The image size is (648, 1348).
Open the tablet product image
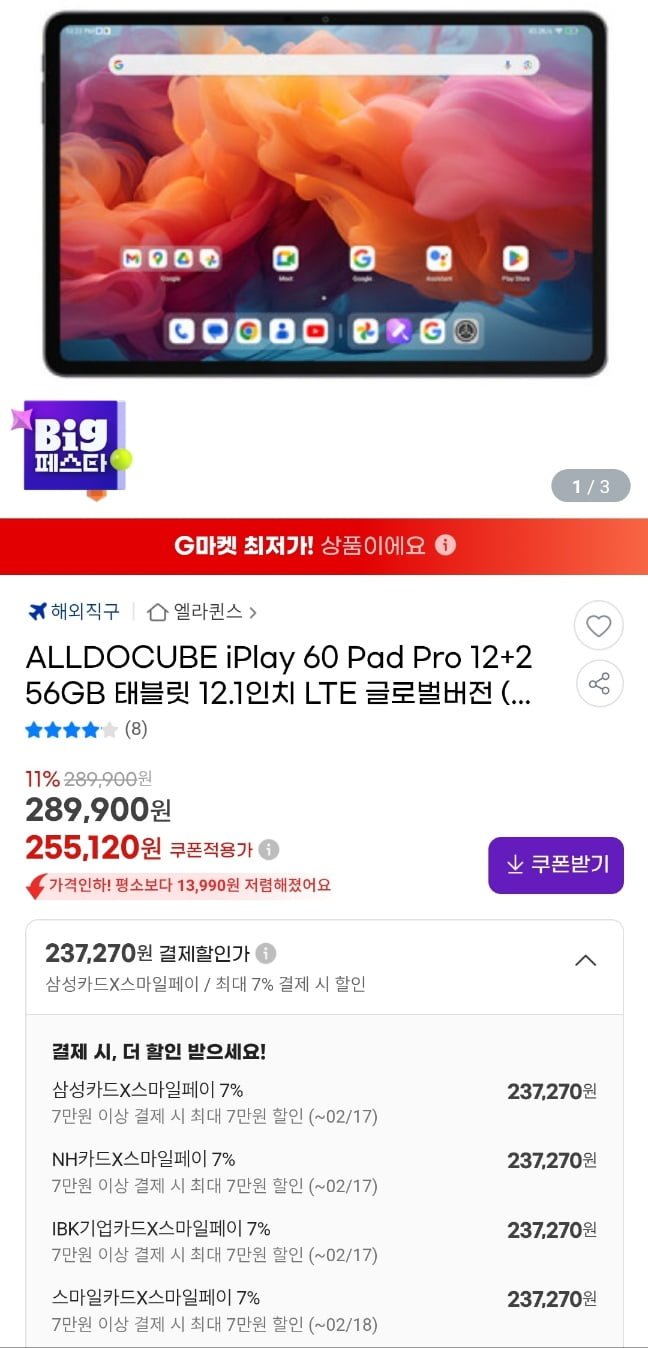[x=324, y=195]
